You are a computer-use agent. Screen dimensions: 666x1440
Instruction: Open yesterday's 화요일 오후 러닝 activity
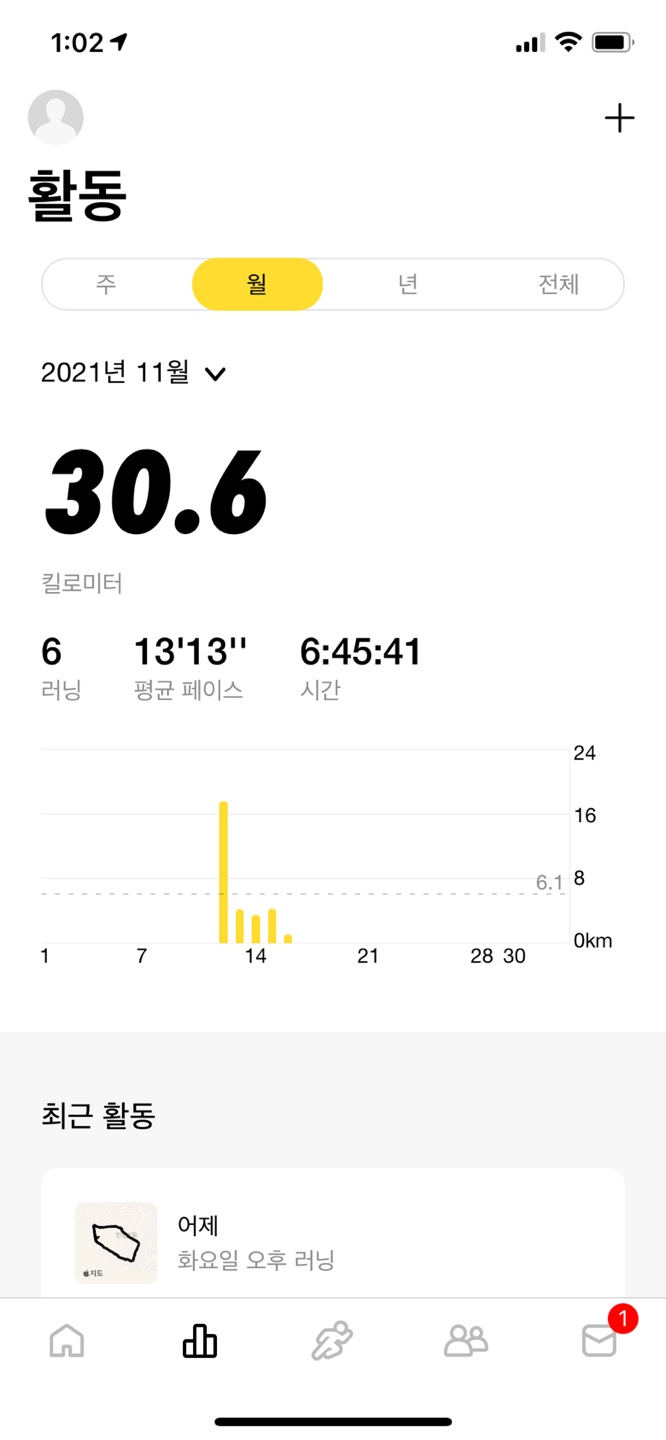[333, 1242]
